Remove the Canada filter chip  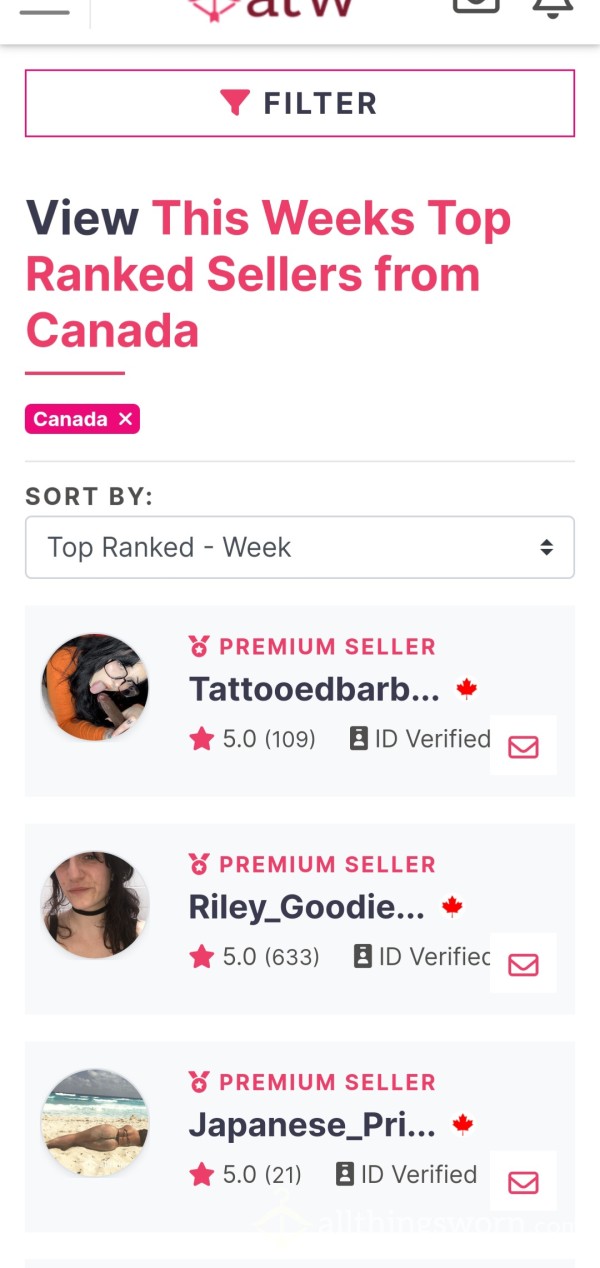pos(125,420)
